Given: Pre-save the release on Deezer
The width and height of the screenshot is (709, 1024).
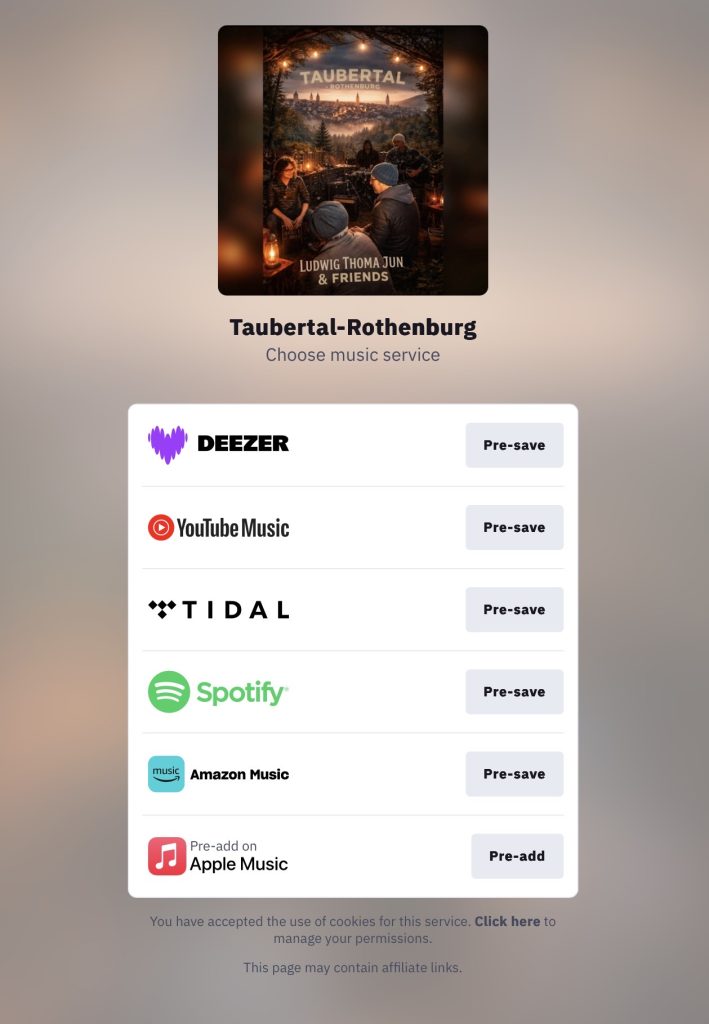Looking at the screenshot, I should [514, 445].
